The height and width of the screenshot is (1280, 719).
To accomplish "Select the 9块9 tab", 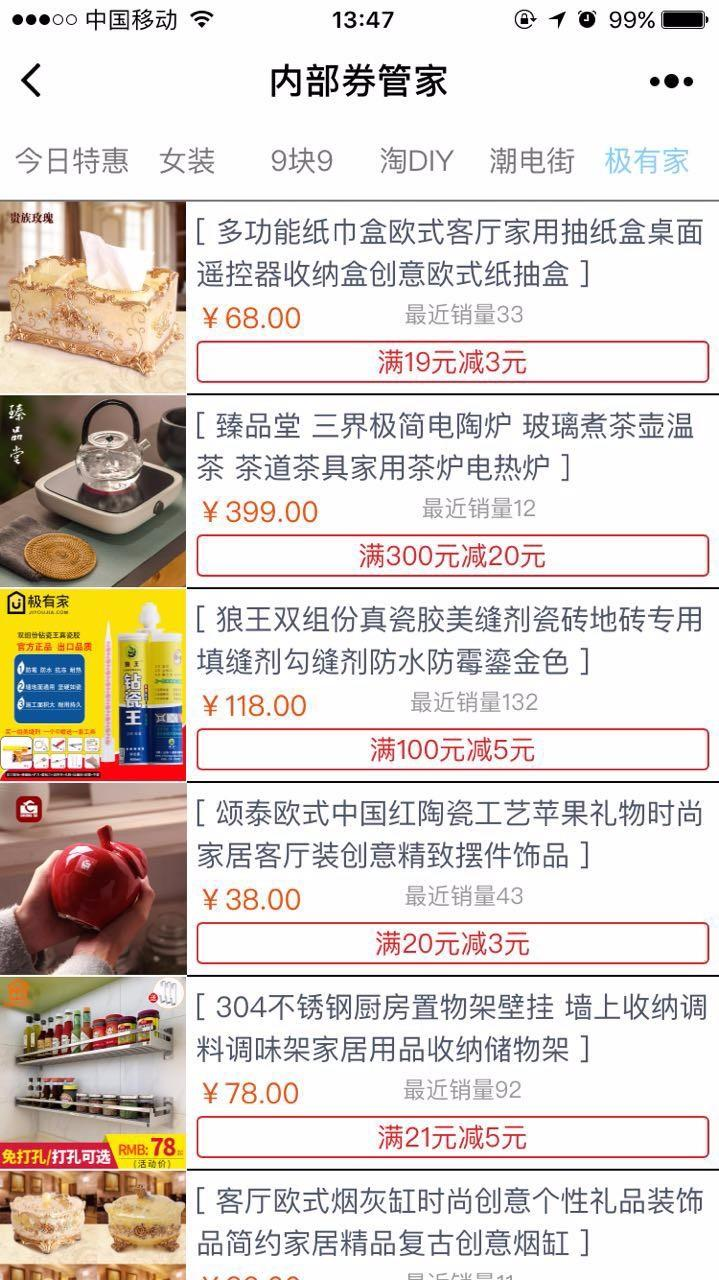I will (301, 161).
